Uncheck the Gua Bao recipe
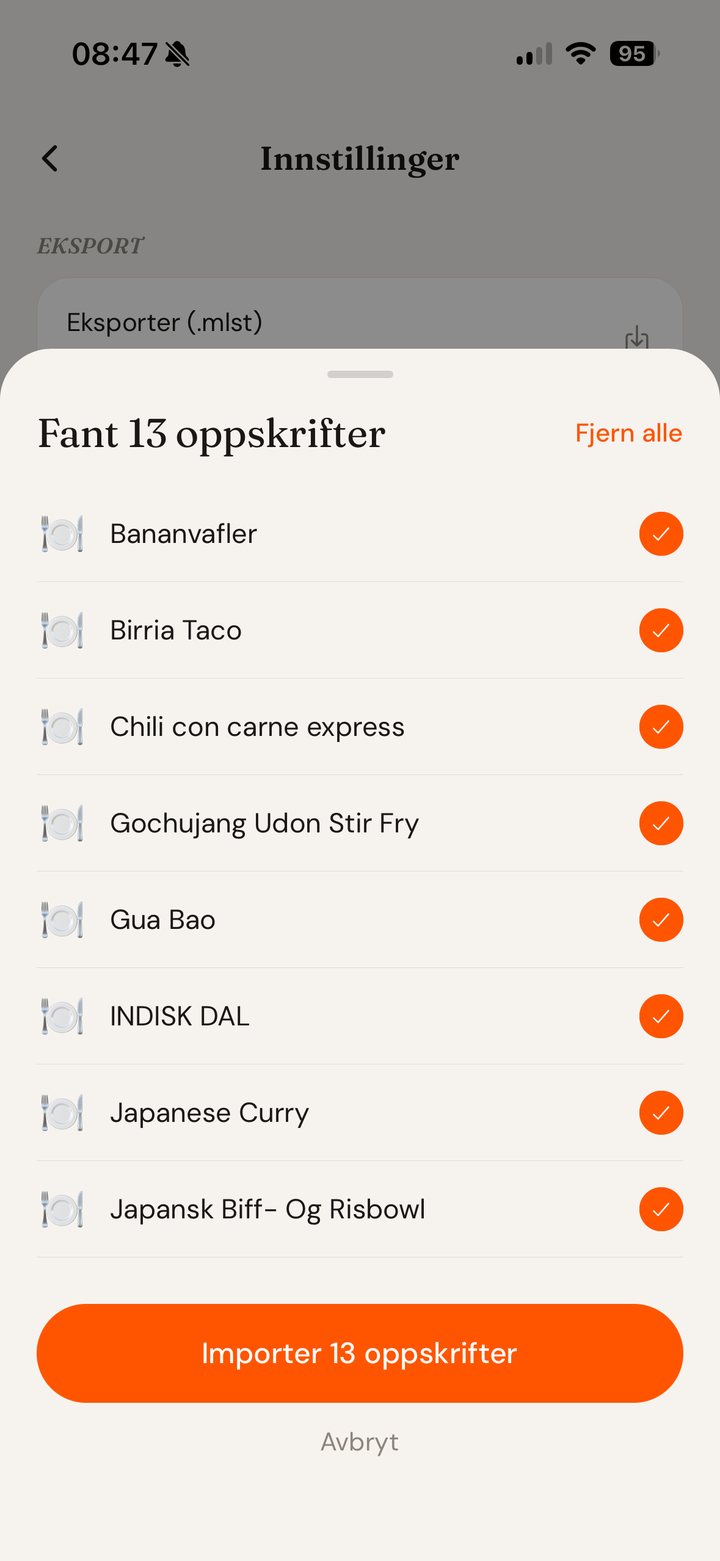720x1561 pixels. point(661,920)
